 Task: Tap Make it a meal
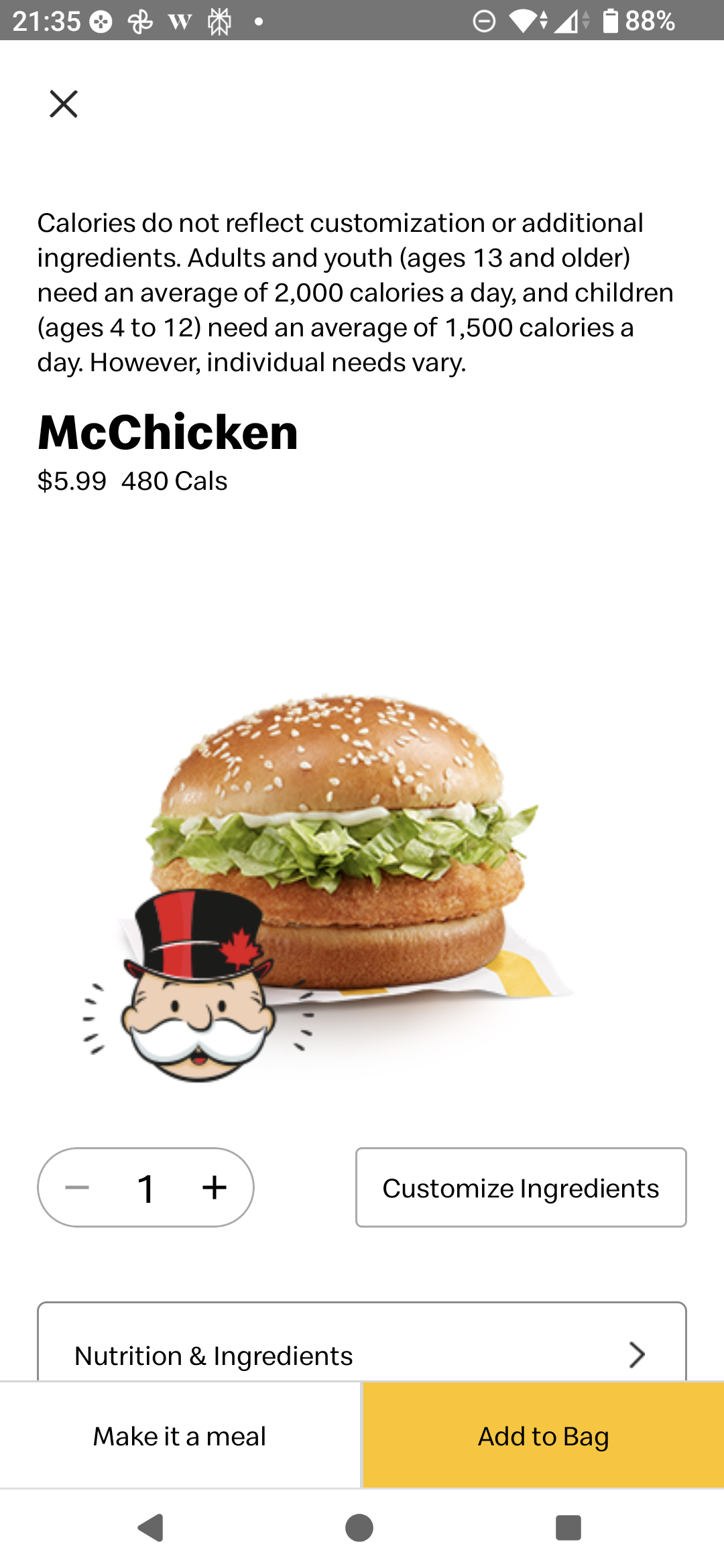tap(180, 1436)
